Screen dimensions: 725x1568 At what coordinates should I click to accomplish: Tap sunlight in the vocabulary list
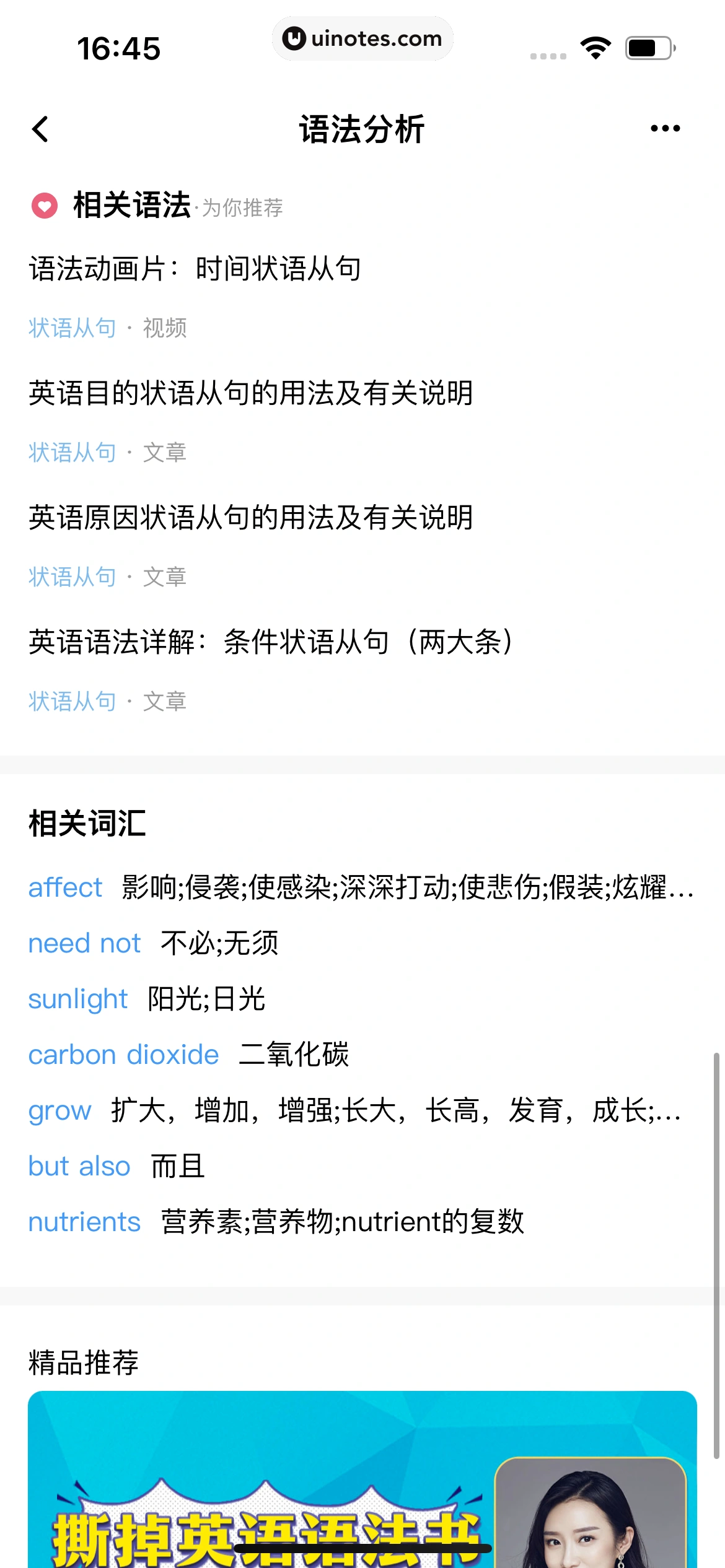[77, 998]
